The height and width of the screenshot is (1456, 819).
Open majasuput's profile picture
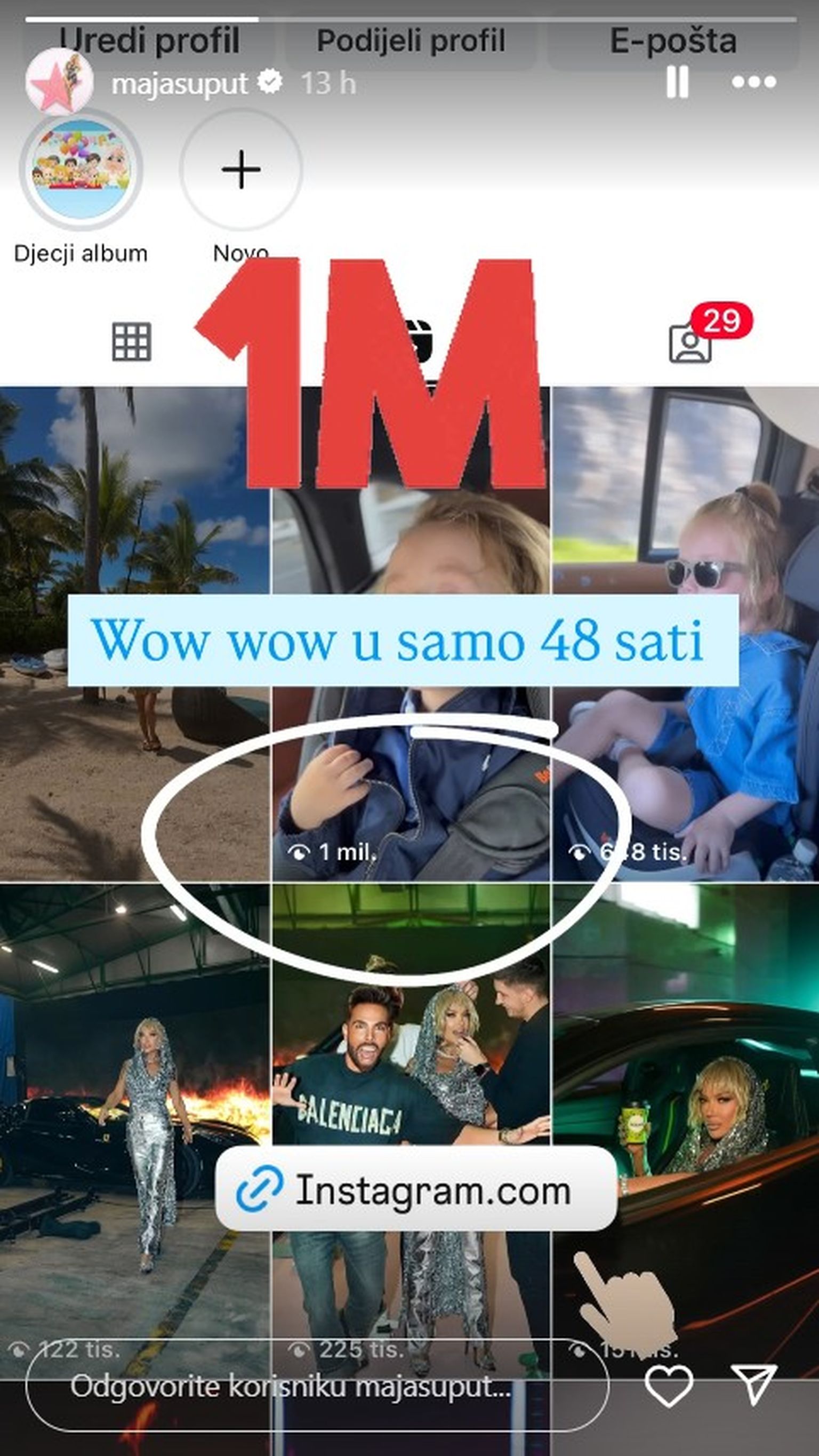59,83
